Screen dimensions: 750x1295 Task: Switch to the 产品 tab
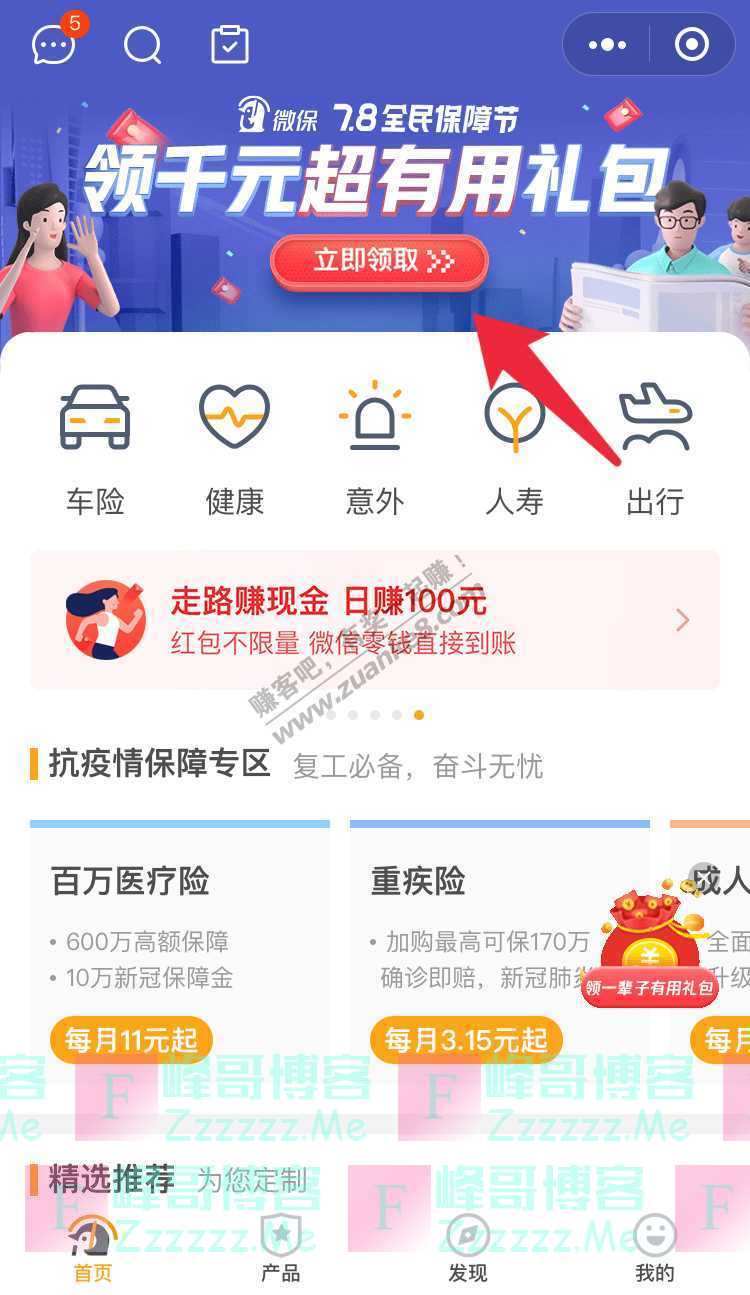click(278, 1255)
